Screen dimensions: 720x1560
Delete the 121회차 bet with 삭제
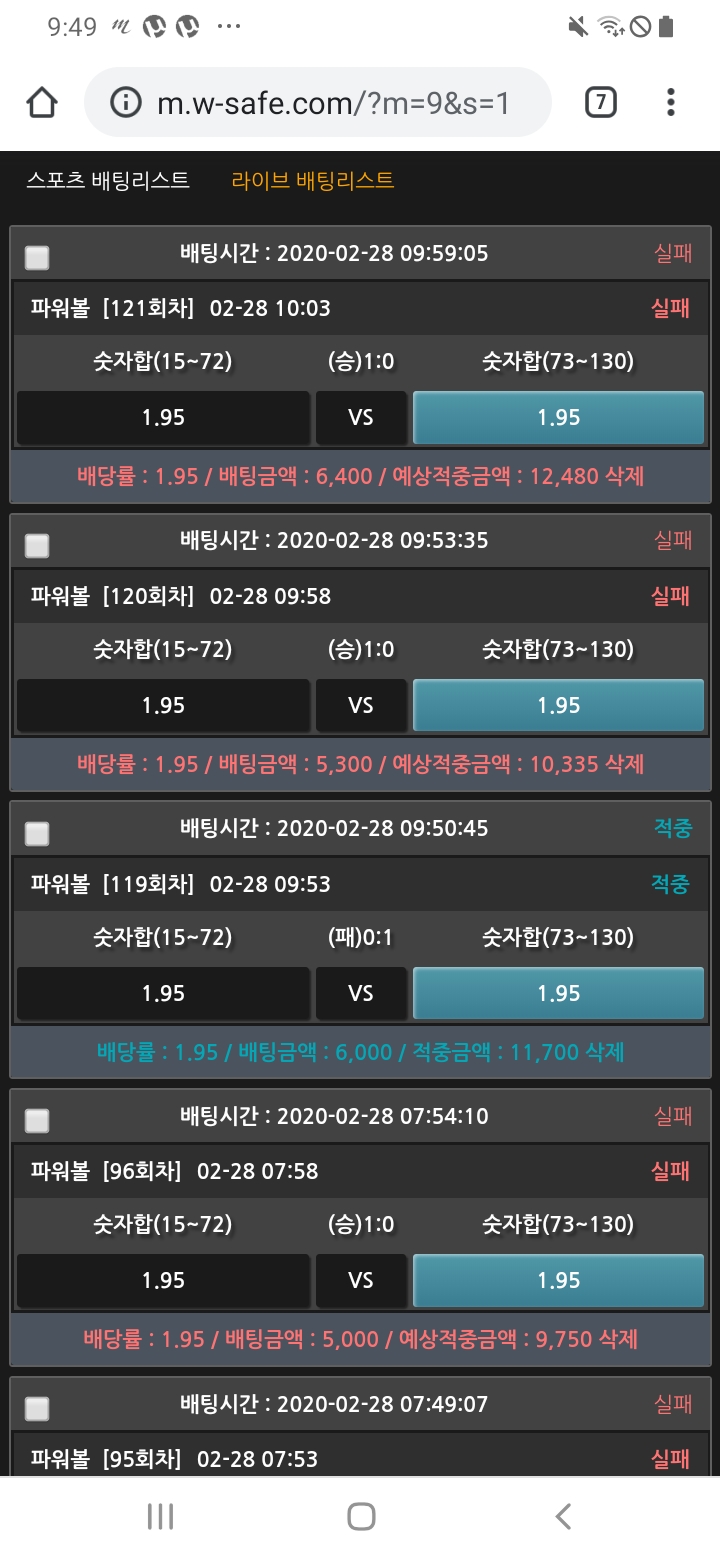coord(624,476)
